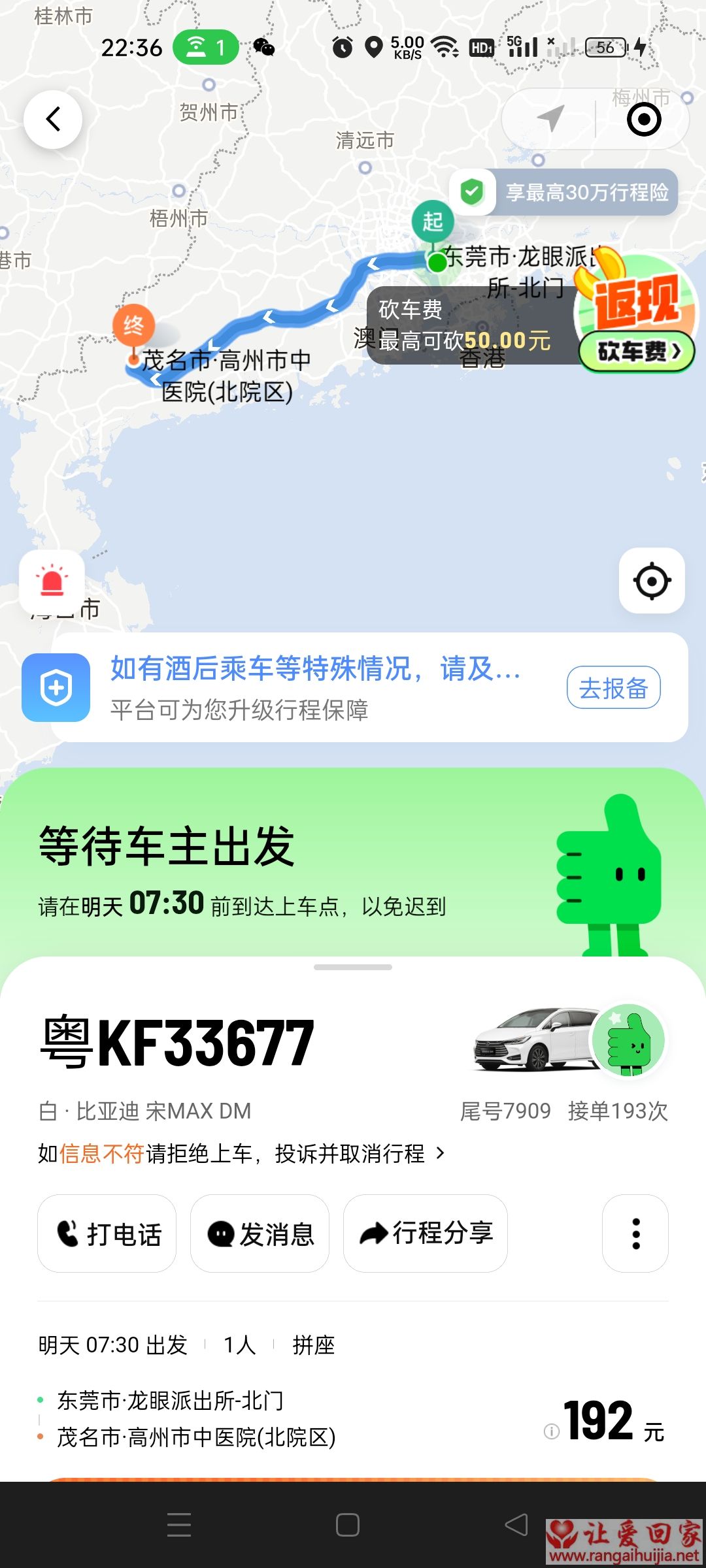Image resolution: width=706 pixels, height=1568 pixels.
Task: View fare details via the info icon
Action: click(x=552, y=1432)
